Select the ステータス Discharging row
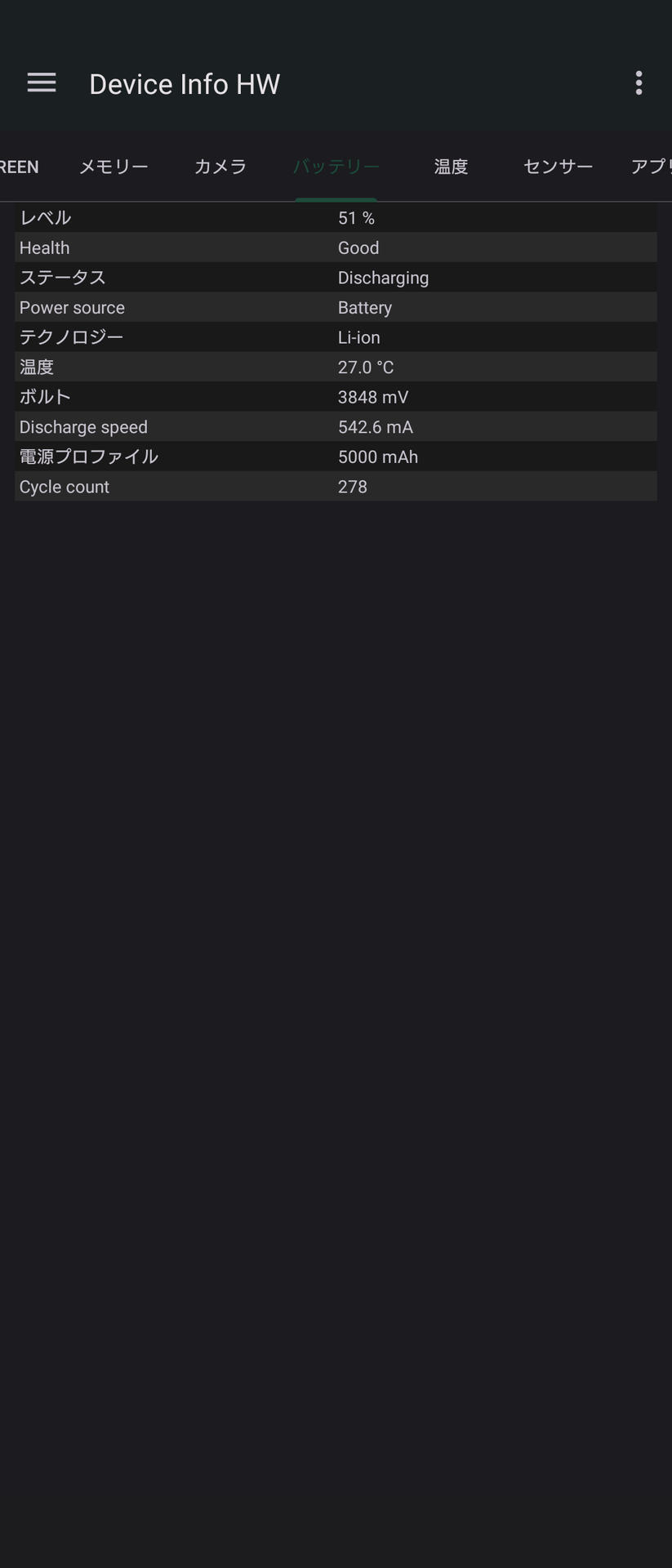 coord(336,277)
